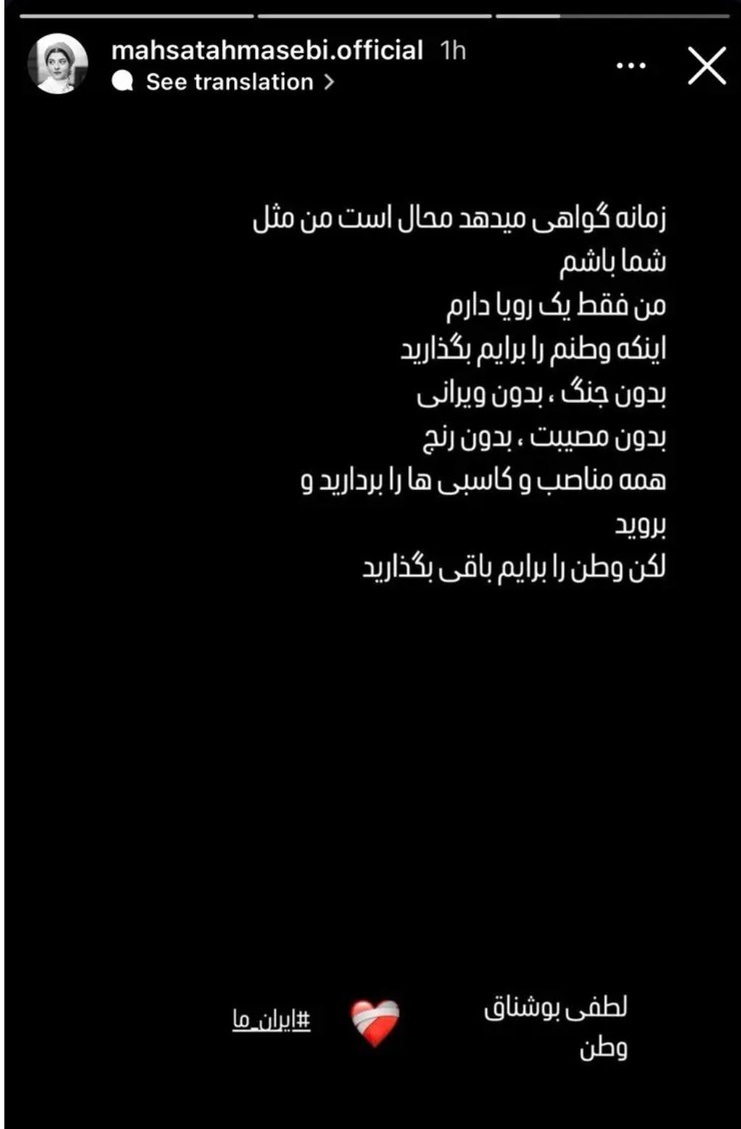Open the story options three-dot menu
Viewport: 741px width, 1129px height.
tap(631, 64)
